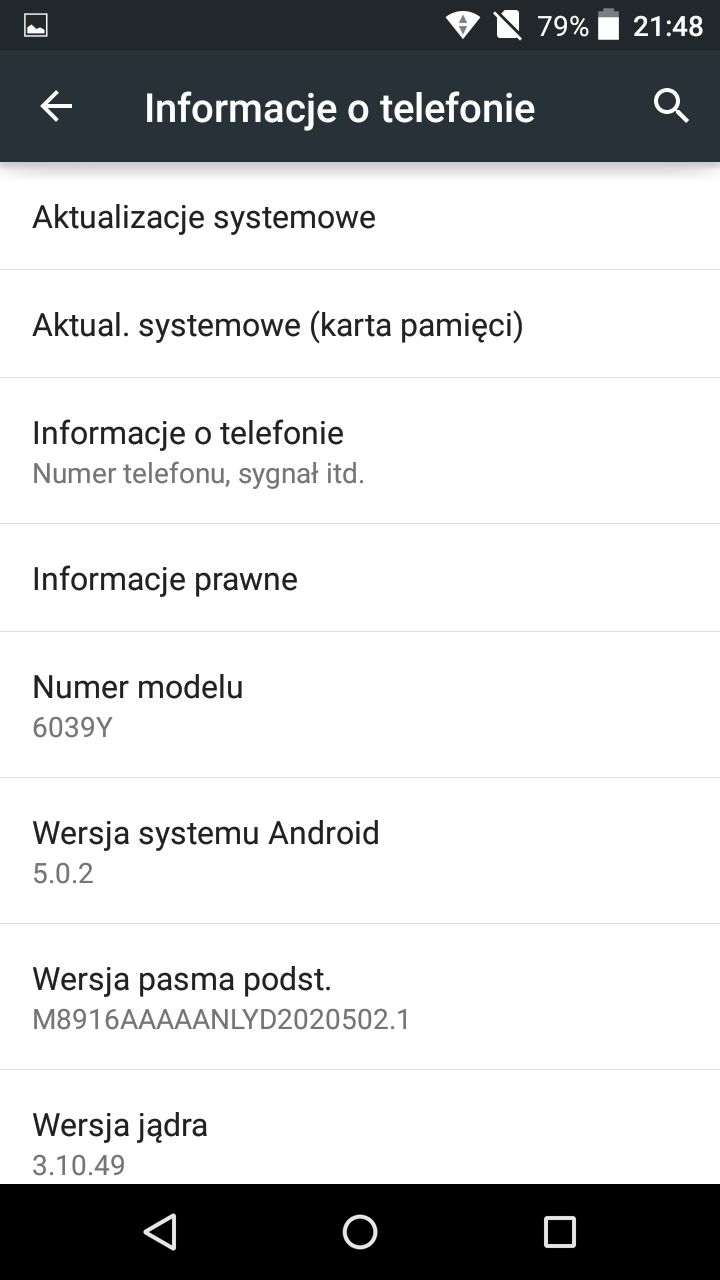This screenshot has height=1280, width=720.
Task: Open the search magnifier icon
Action: 671,106
